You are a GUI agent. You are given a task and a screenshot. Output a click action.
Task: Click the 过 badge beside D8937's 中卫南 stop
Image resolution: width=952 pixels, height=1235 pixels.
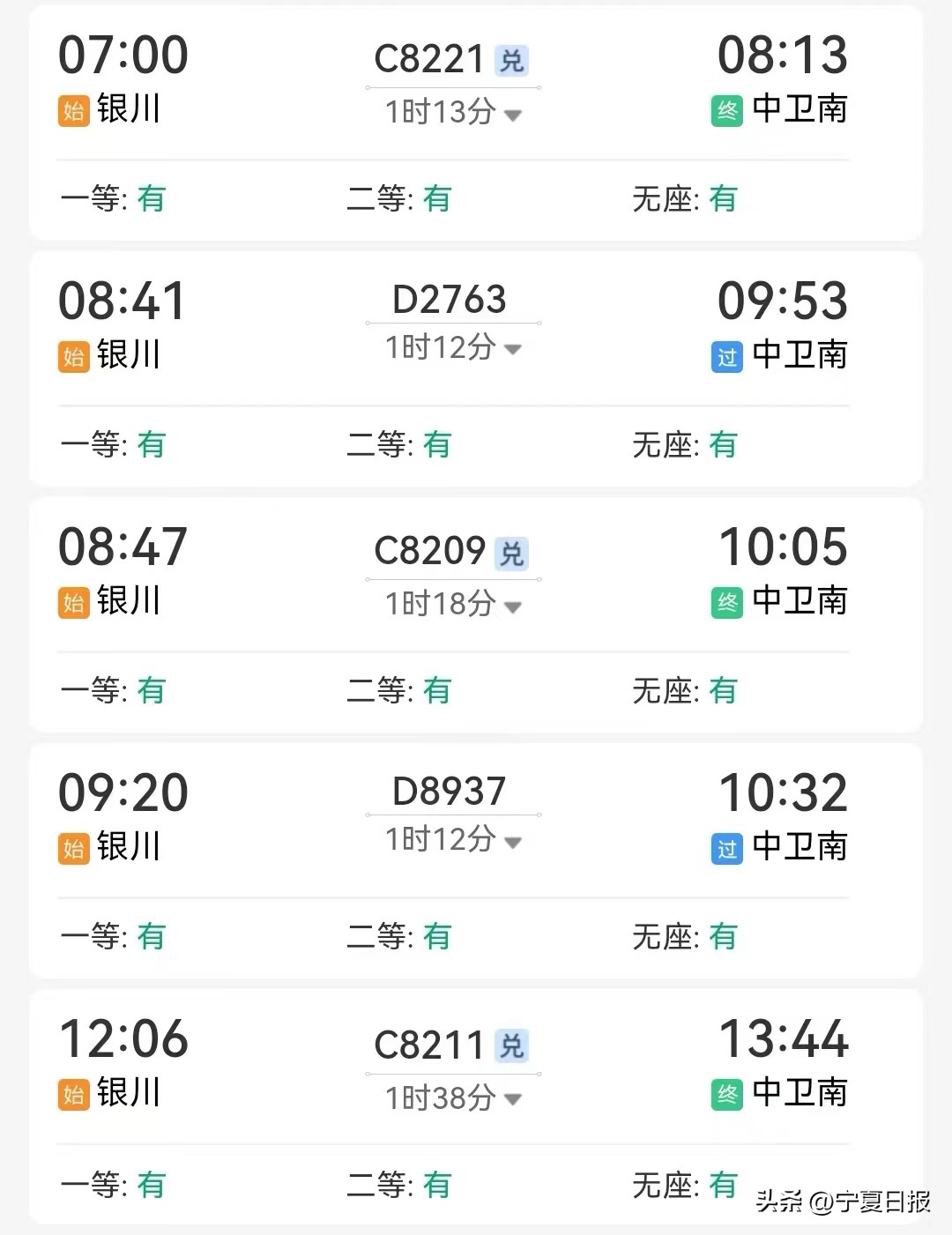[x=726, y=849]
